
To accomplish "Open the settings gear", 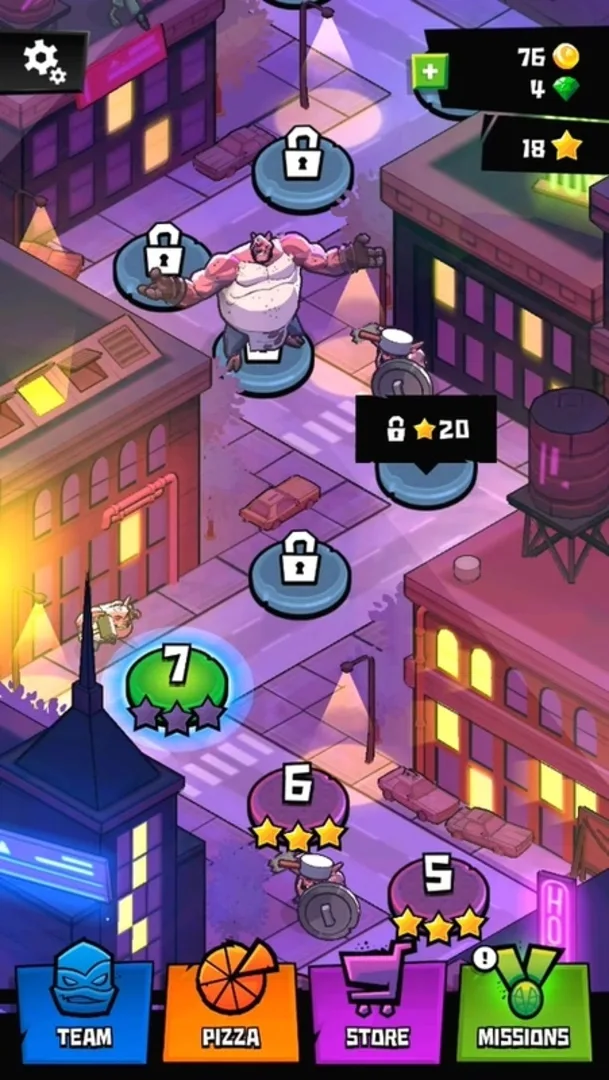I will [x=44, y=62].
